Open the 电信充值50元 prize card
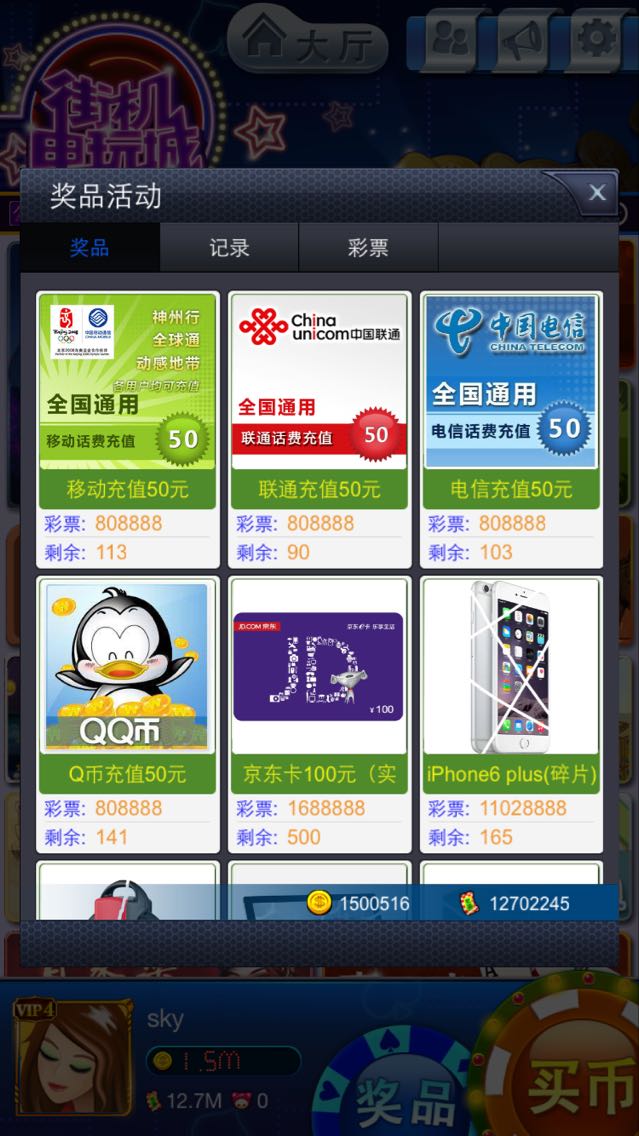The height and width of the screenshot is (1136, 639). pyautogui.click(x=511, y=430)
